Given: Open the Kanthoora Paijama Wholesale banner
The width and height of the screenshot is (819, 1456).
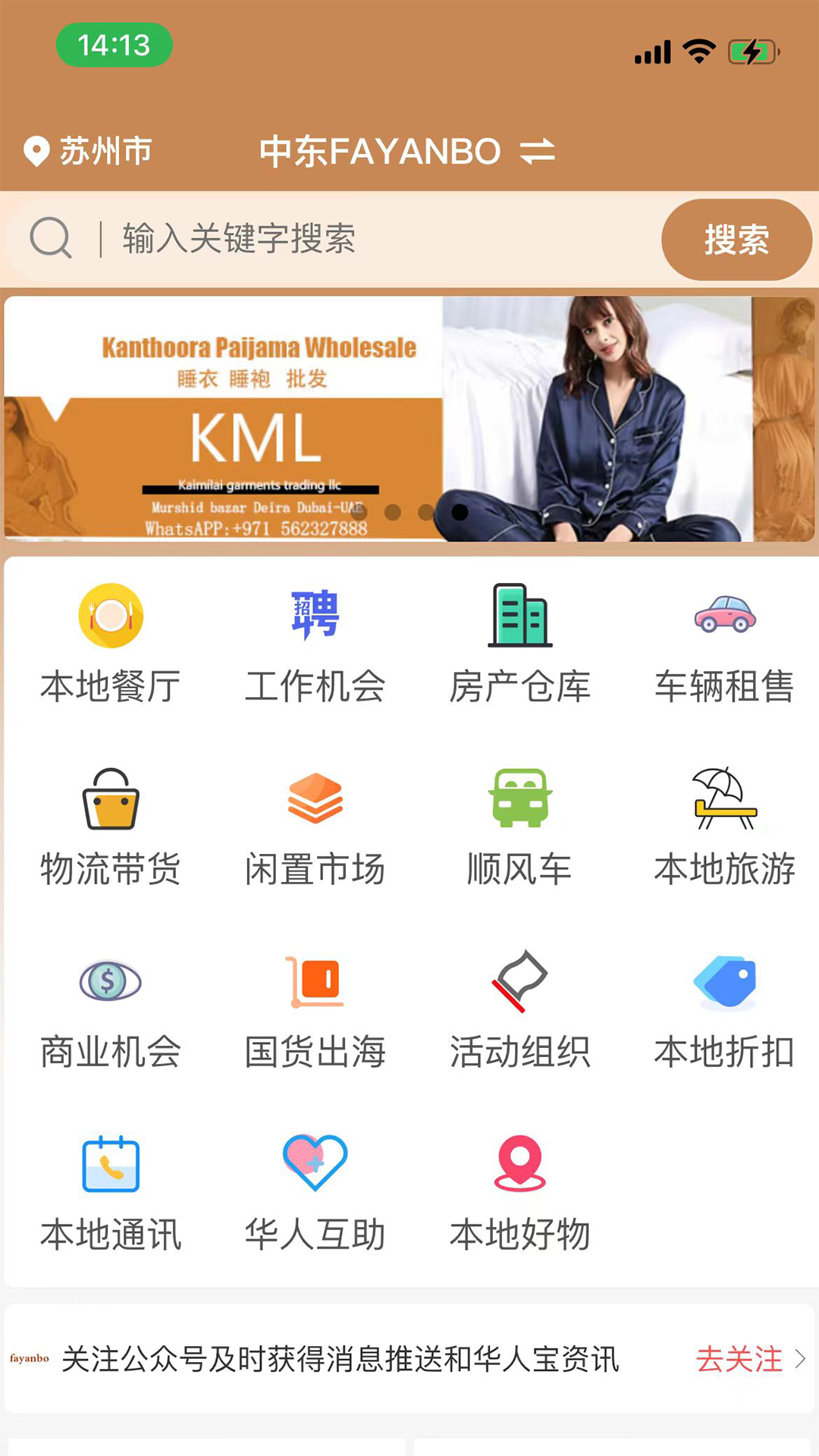Looking at the screenshot, I should [x=409, y=419].
